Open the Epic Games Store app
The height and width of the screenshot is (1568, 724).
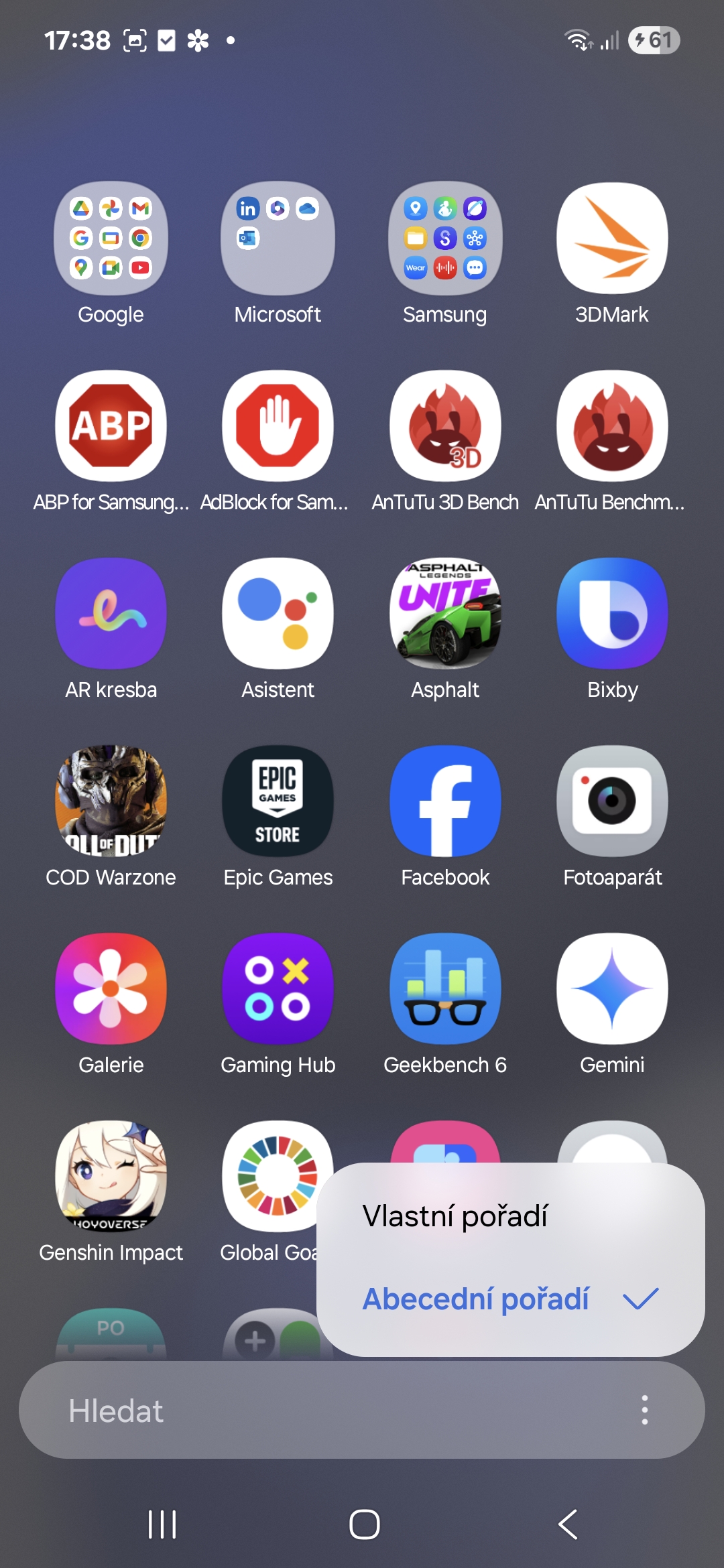[278, 801]
